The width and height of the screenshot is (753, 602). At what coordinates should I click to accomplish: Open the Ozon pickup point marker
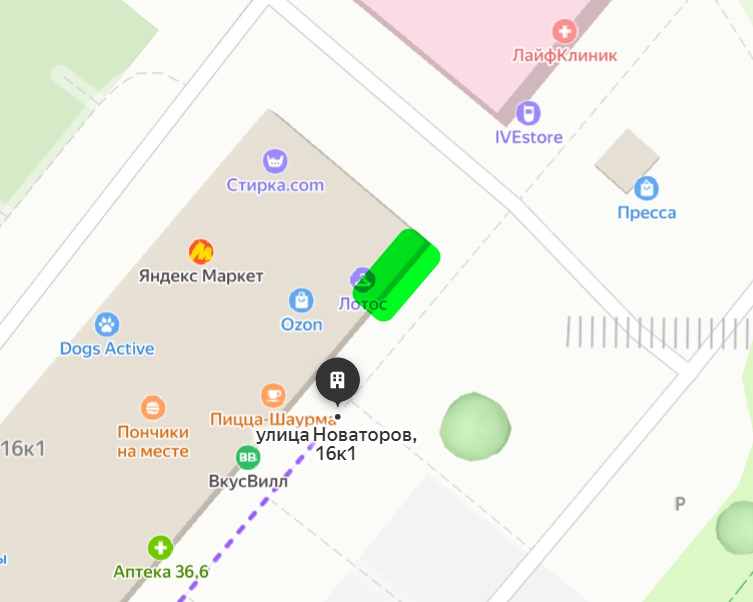[301, 300]
